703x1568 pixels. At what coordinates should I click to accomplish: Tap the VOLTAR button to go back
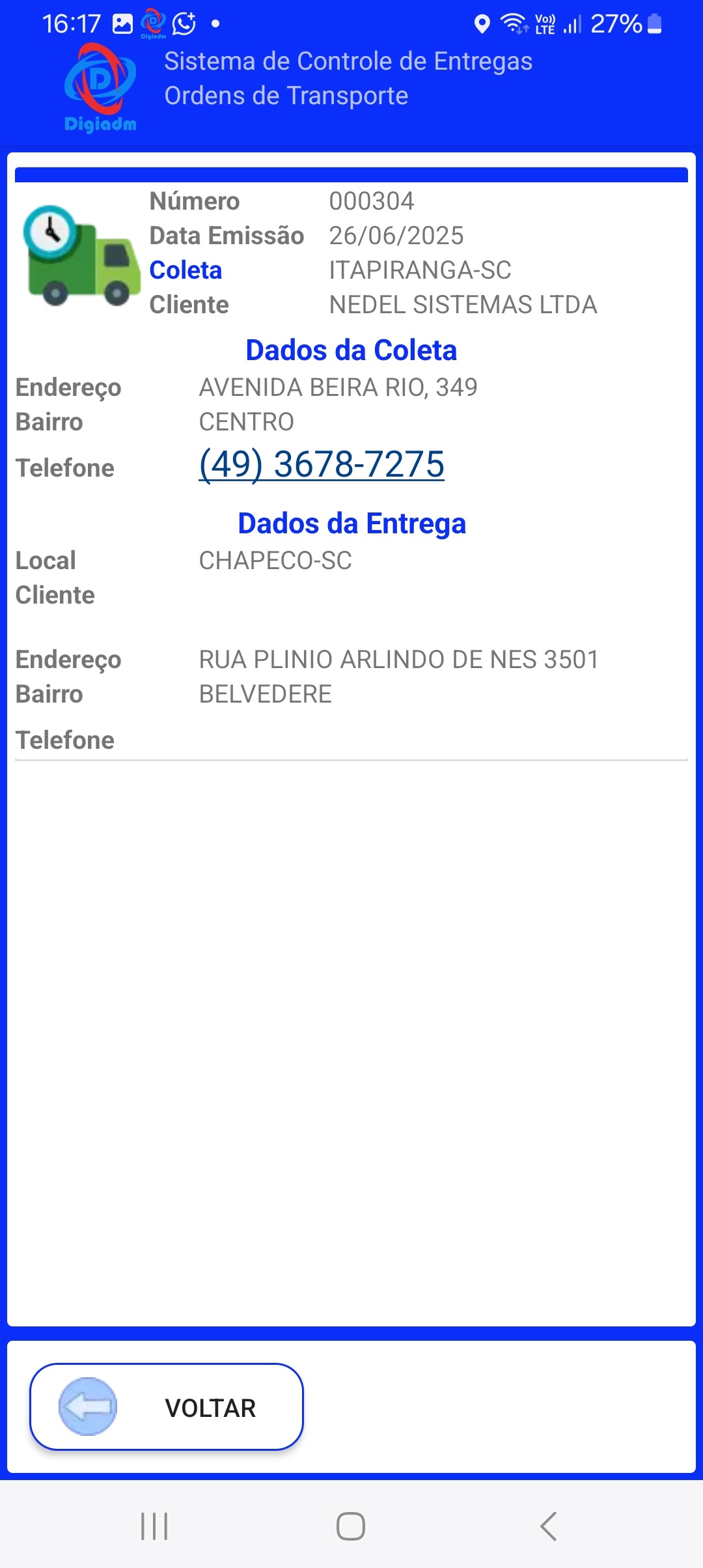167,1407
